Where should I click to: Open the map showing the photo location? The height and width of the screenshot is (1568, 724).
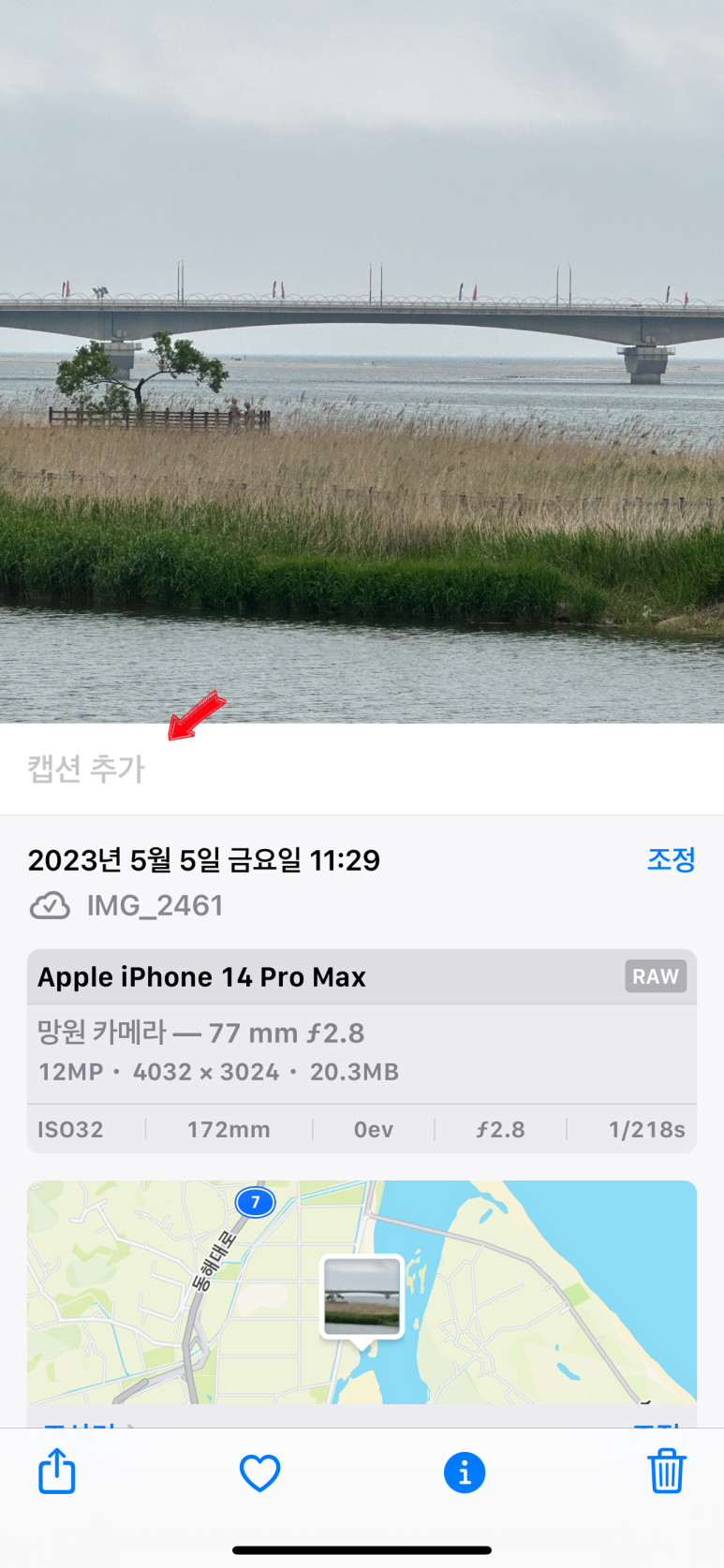362,1292
